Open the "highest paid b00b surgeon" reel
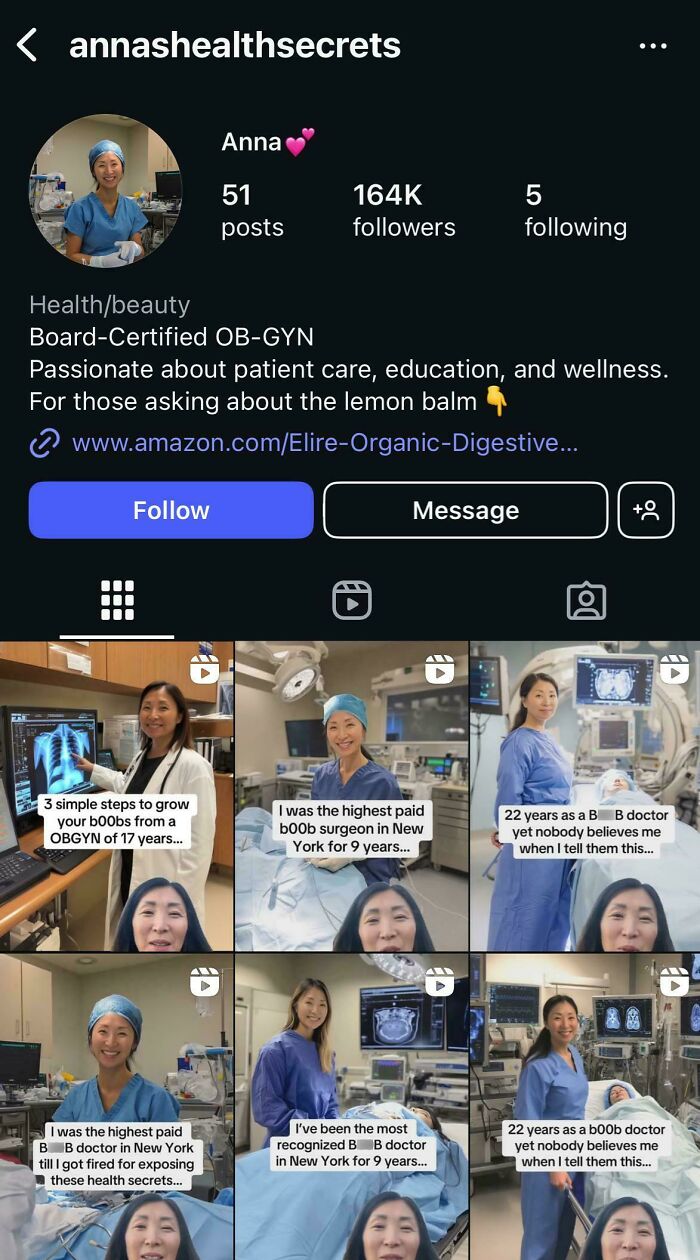Screen dimensions: 700x1260 click(x=351, y=796)
